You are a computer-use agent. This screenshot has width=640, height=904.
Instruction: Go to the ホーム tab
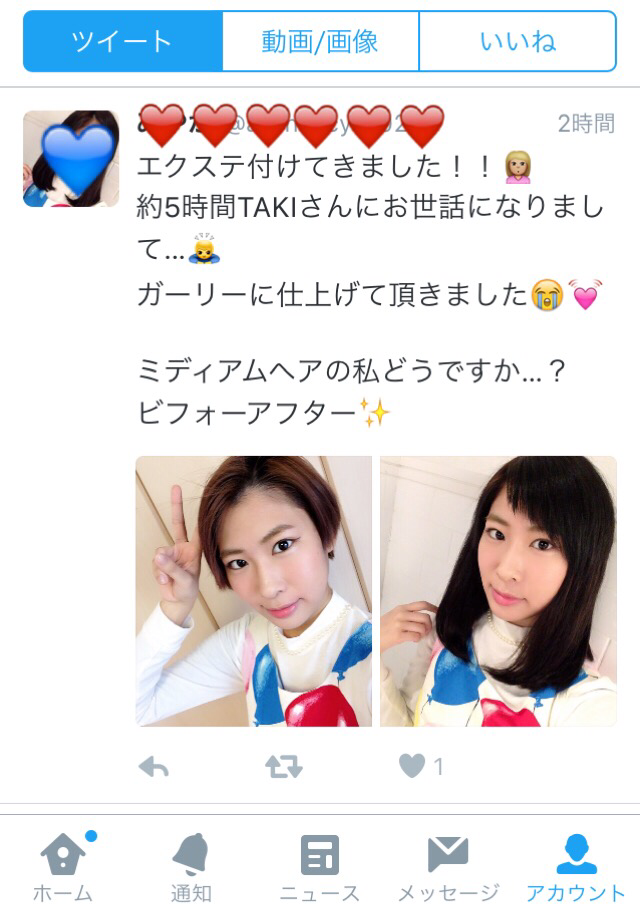[64, 866]
